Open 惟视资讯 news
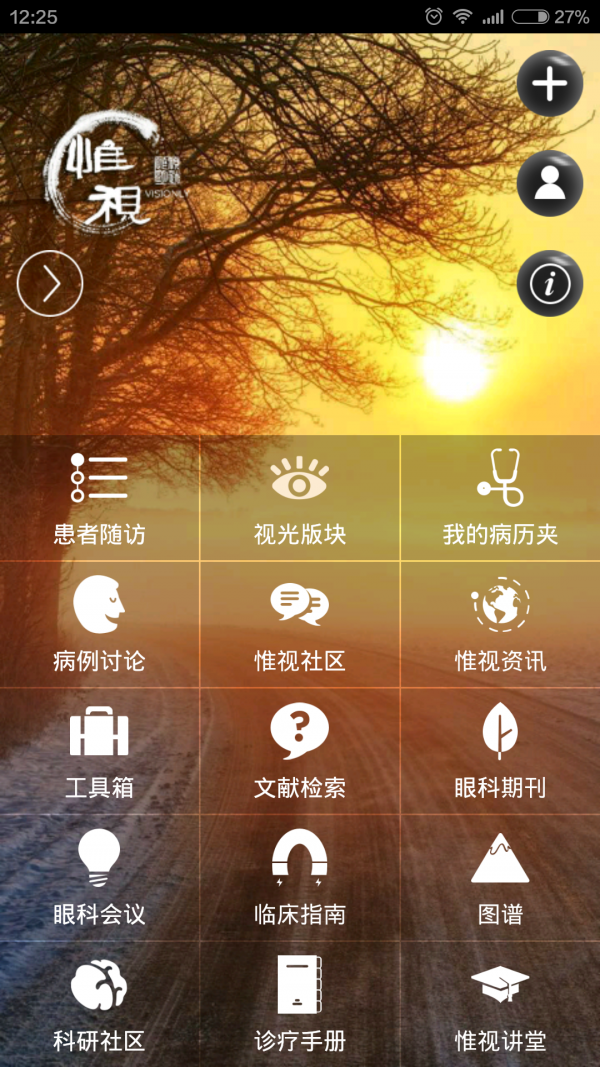This screenshot has width=600, height=1067. point(500,625)
